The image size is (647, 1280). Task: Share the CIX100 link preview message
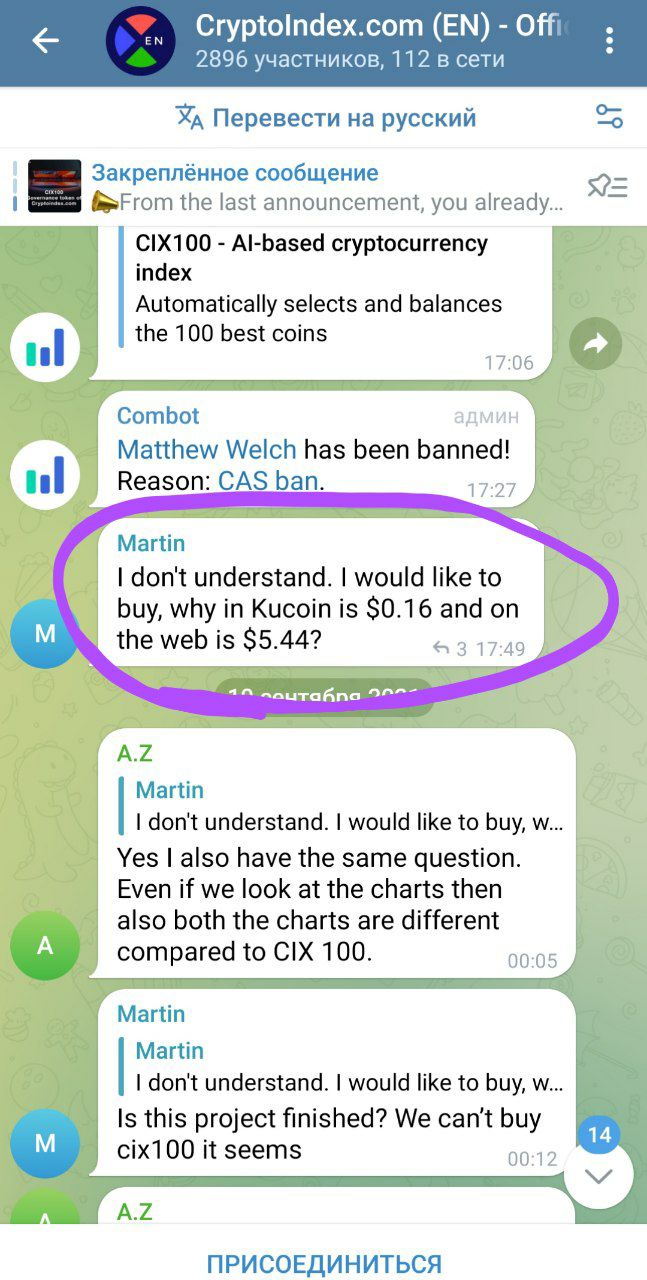[x=595, y=344]
